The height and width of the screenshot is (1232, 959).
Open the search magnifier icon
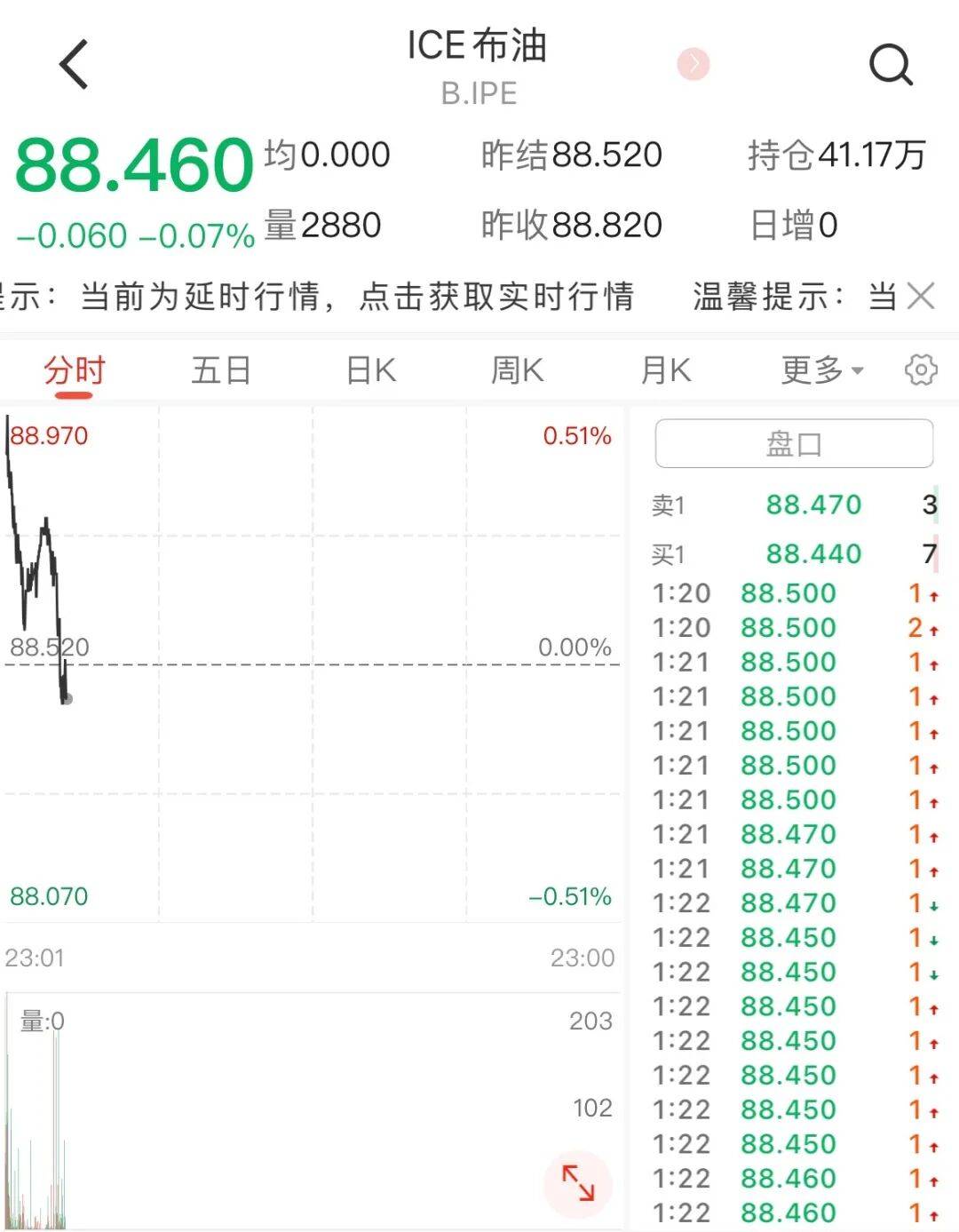891,64
